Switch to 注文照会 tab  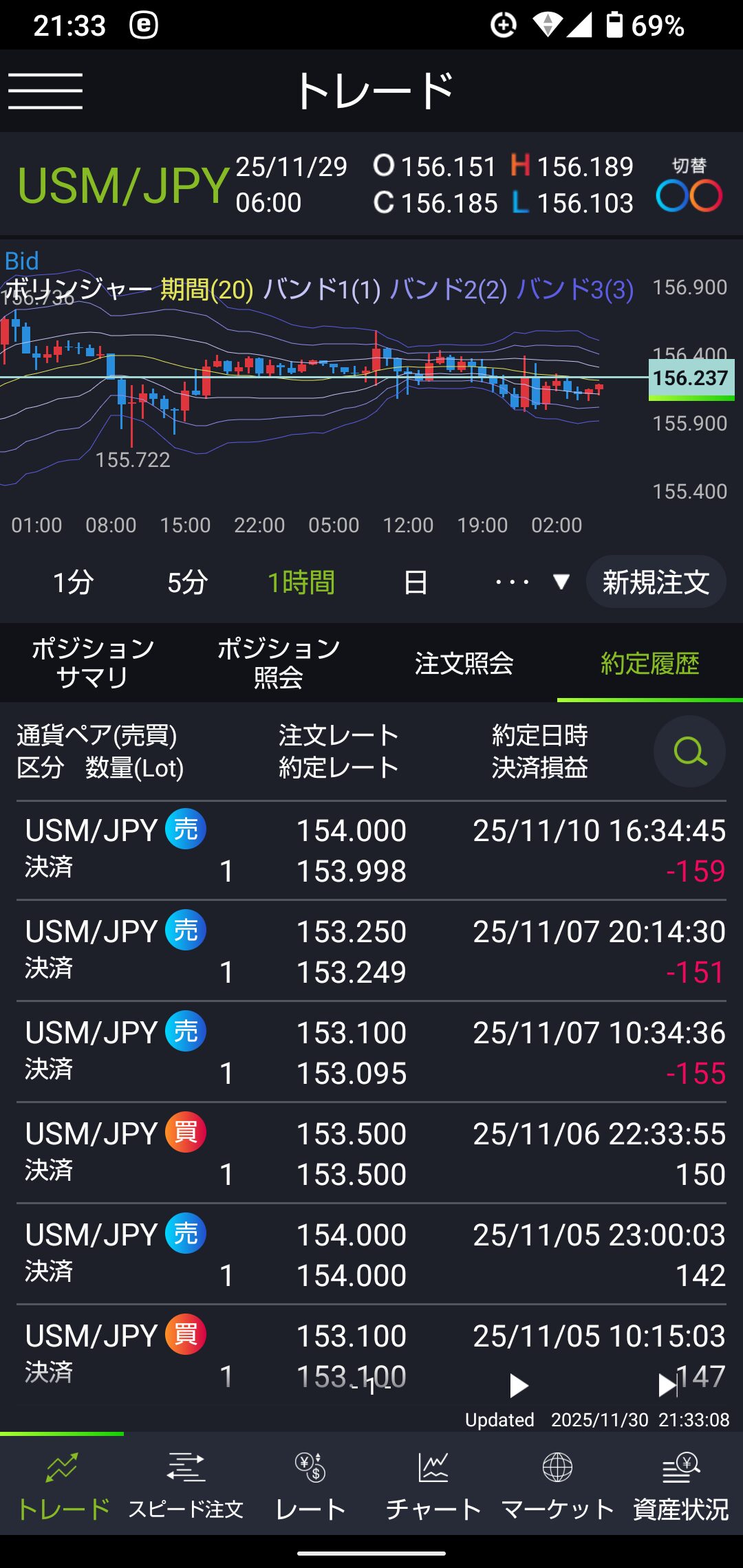click(x=464, y=663)
